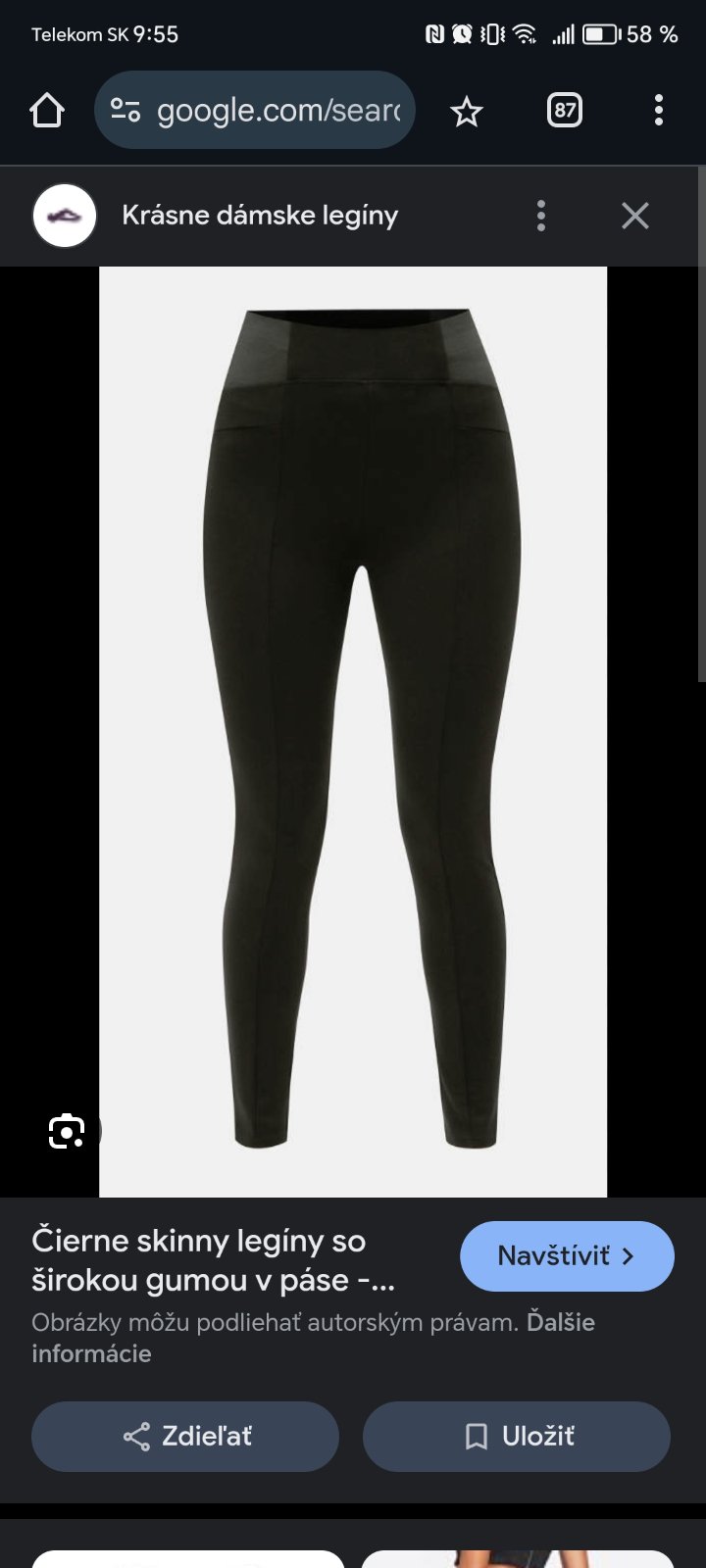Bookmark this page with the star
Screen dimensions: 706x1568
(x=467, y=112)
